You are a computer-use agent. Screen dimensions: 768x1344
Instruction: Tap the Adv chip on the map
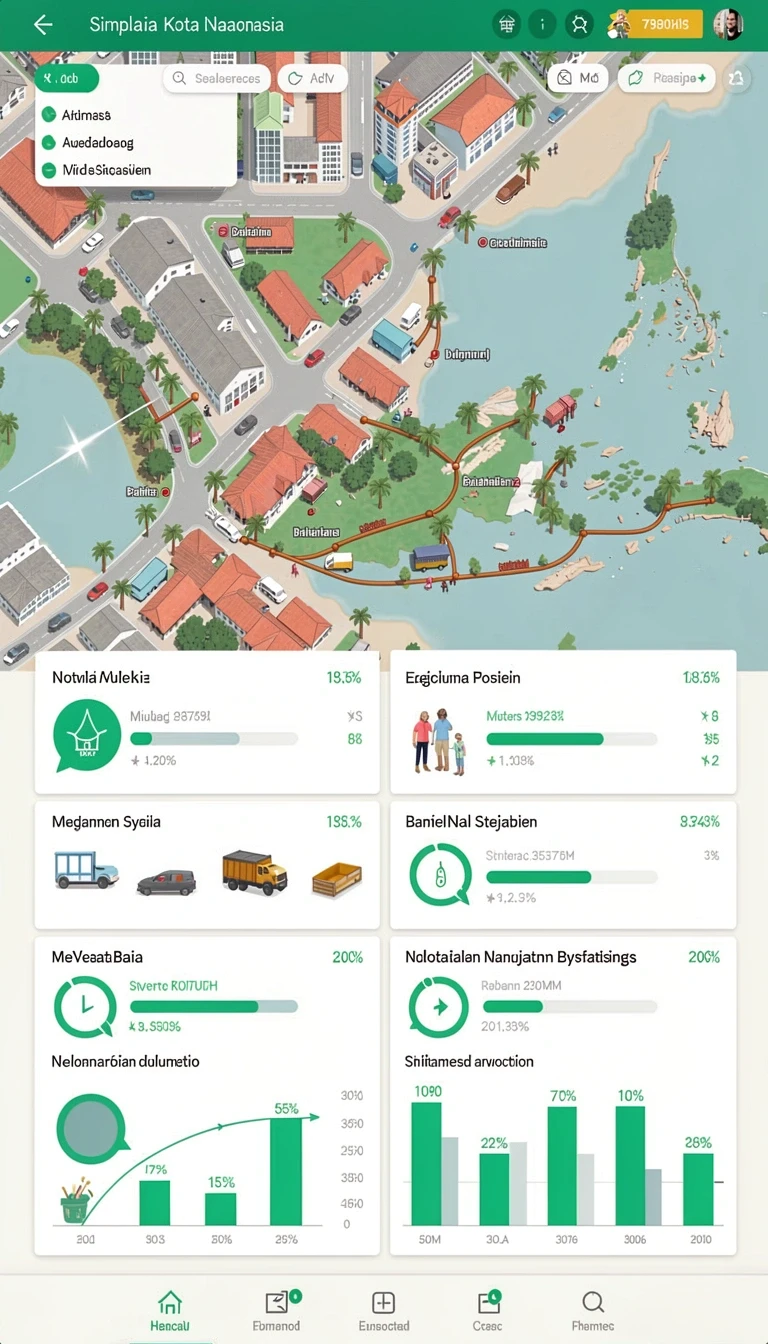click(311, 78)
